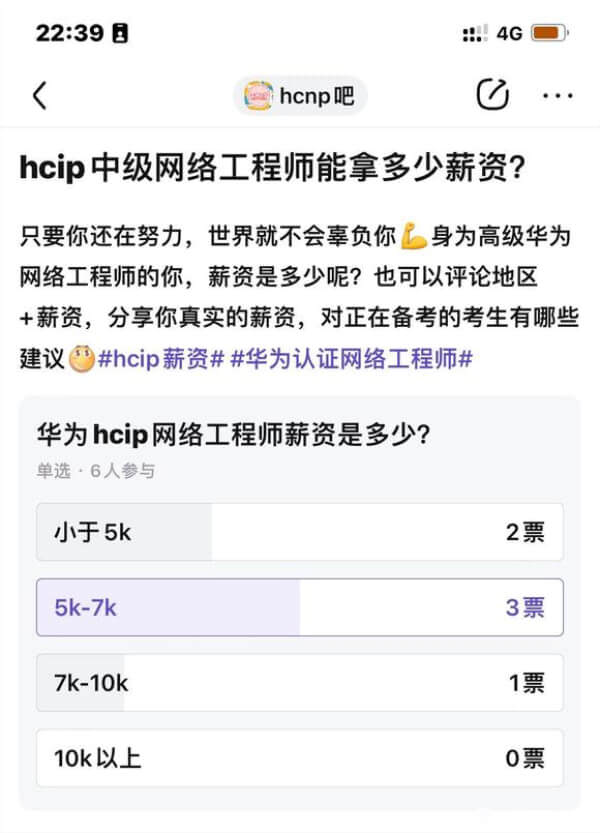Pick the 10k以上 poll option
The width and height of the screenshot is (600, 833).
point(299,758)
